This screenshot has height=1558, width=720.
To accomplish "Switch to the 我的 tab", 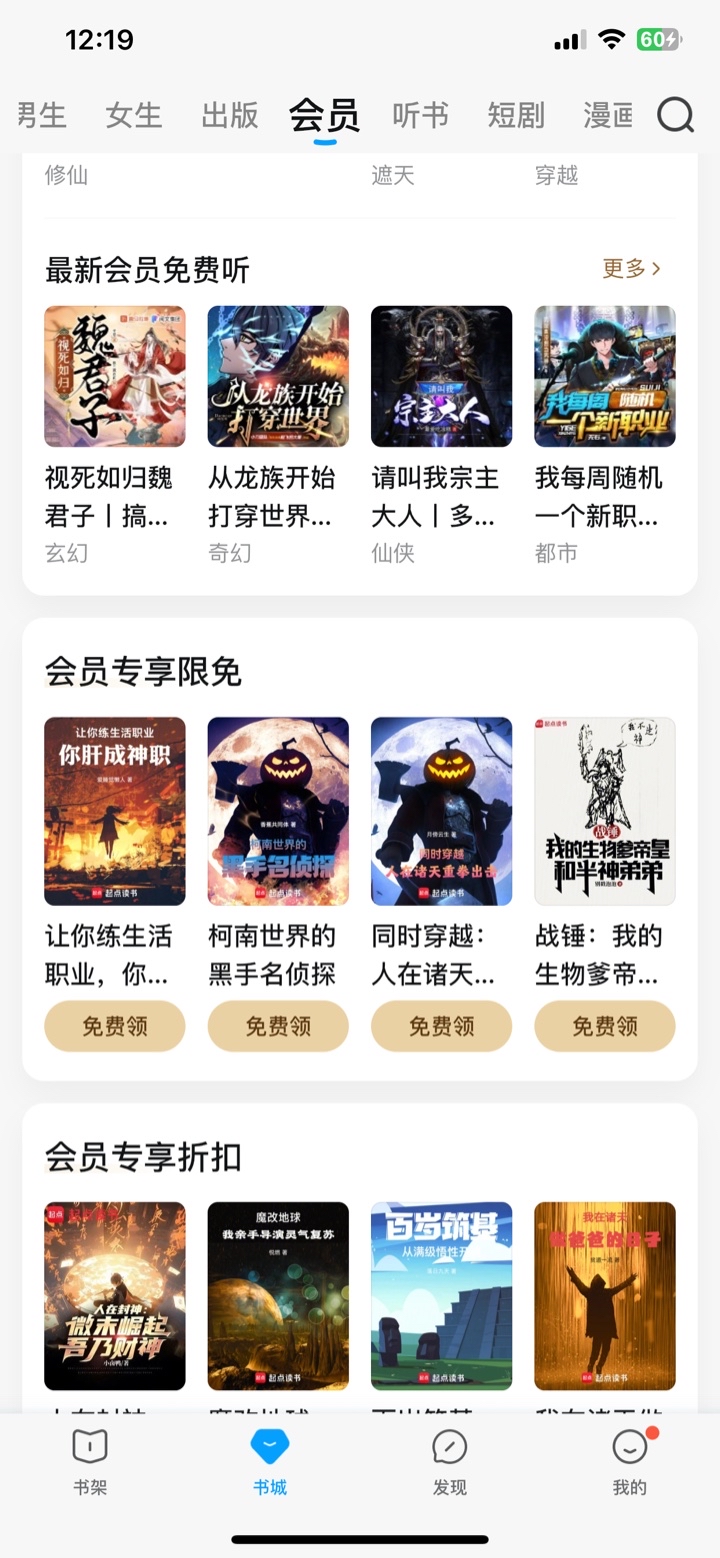I will click(x=629, y=1462).
